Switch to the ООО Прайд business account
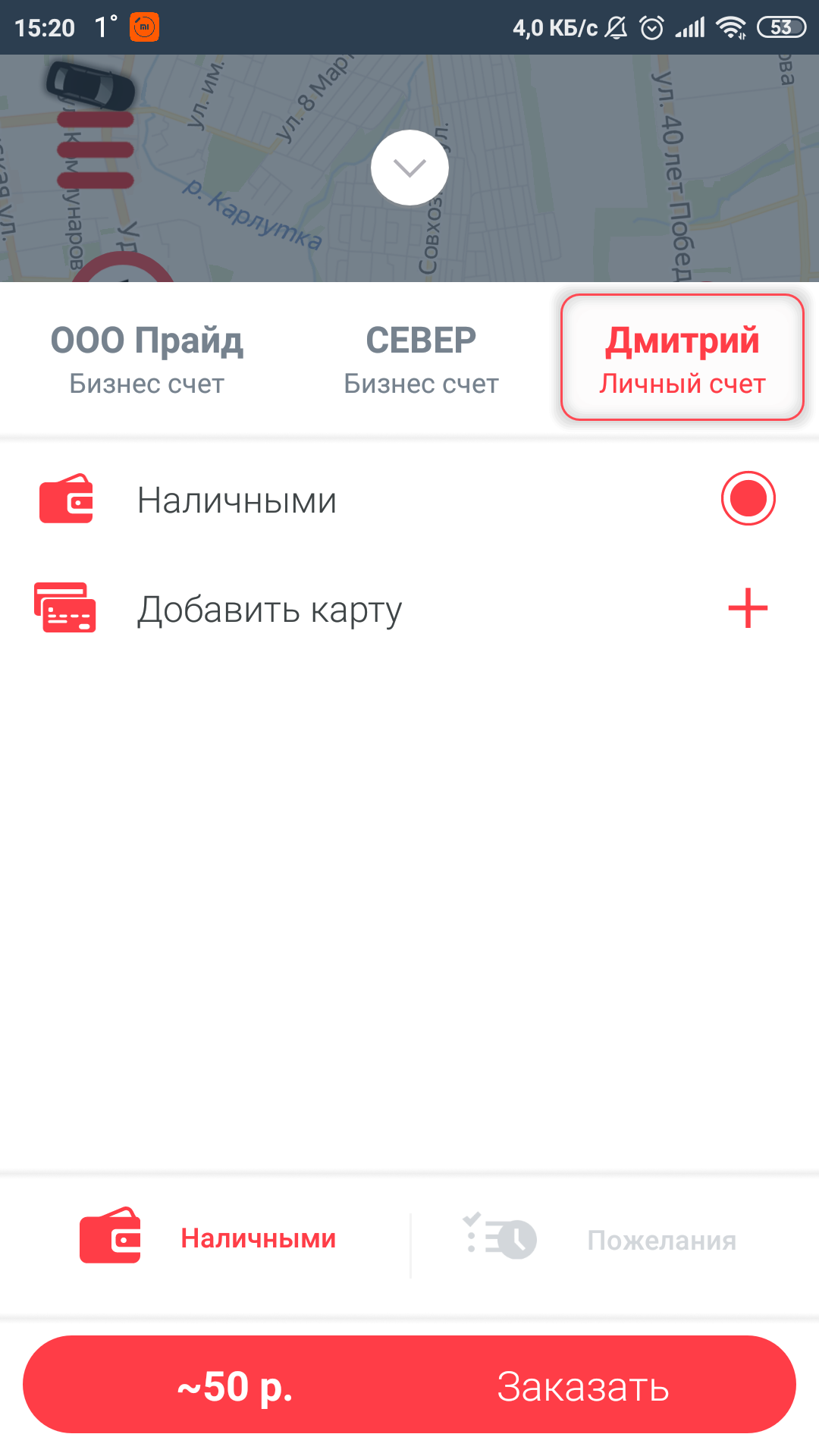Viewport: 819px width, 1456px height. (x=146, y=359)
